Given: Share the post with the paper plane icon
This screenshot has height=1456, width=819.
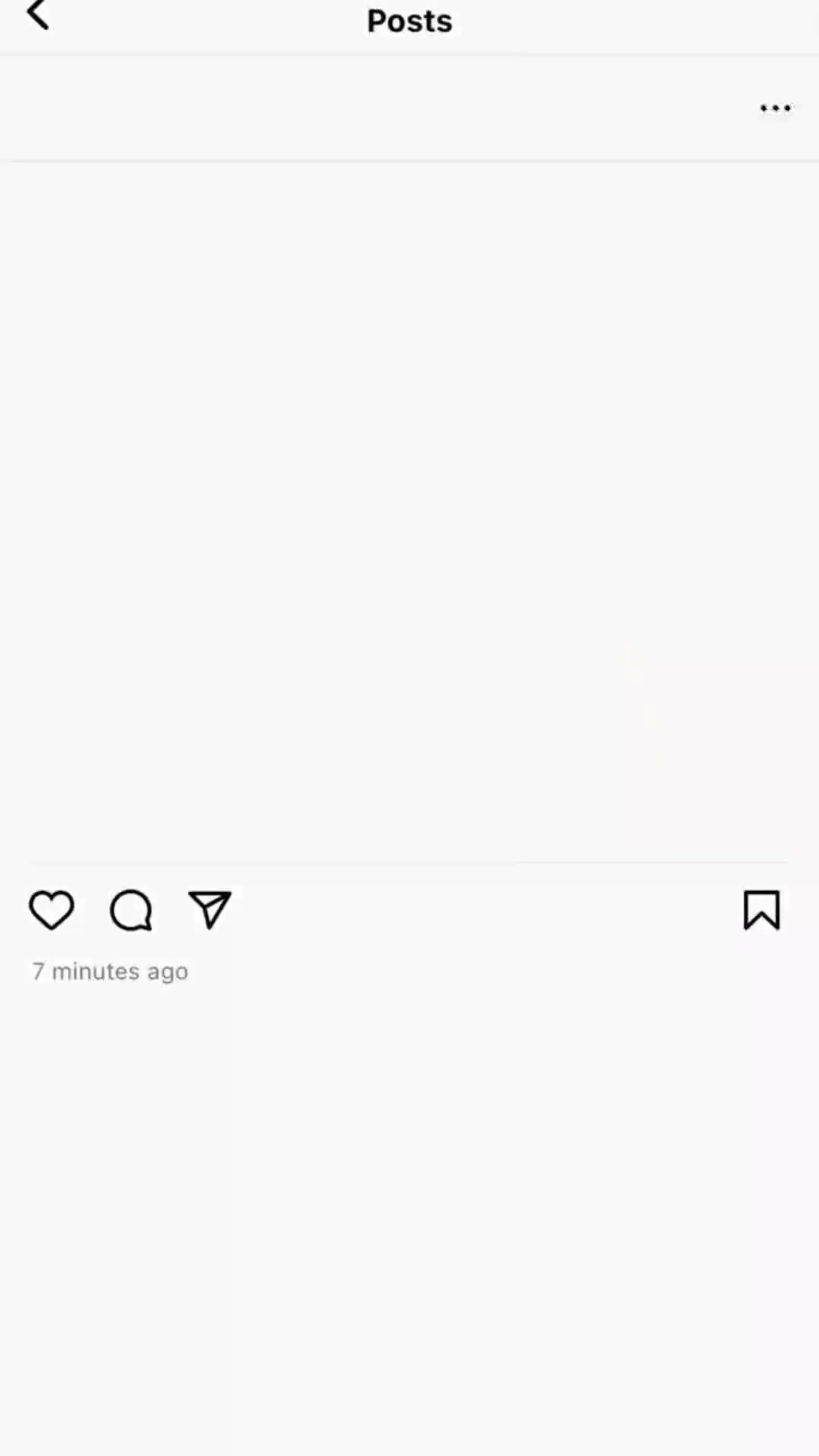Looking at the screenshot, I should coord(209,908).
